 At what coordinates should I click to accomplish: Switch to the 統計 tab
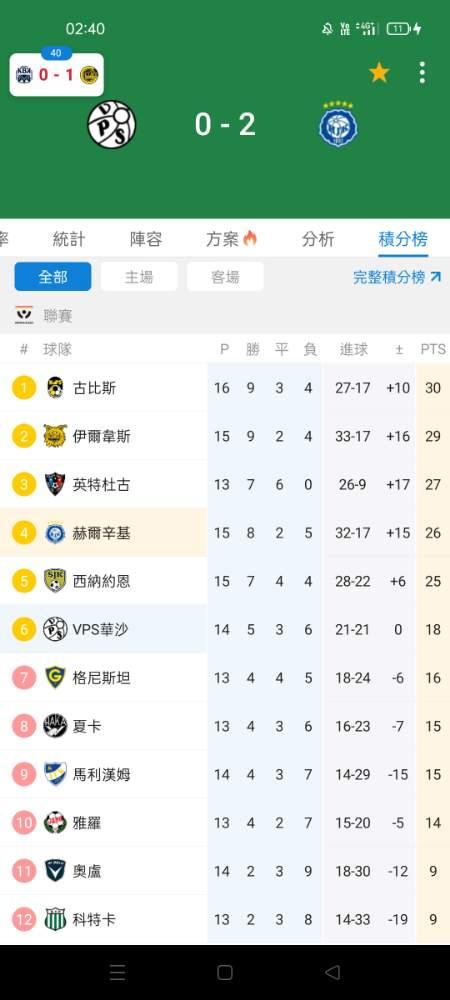pyautogui.click(x=69, y=240)
